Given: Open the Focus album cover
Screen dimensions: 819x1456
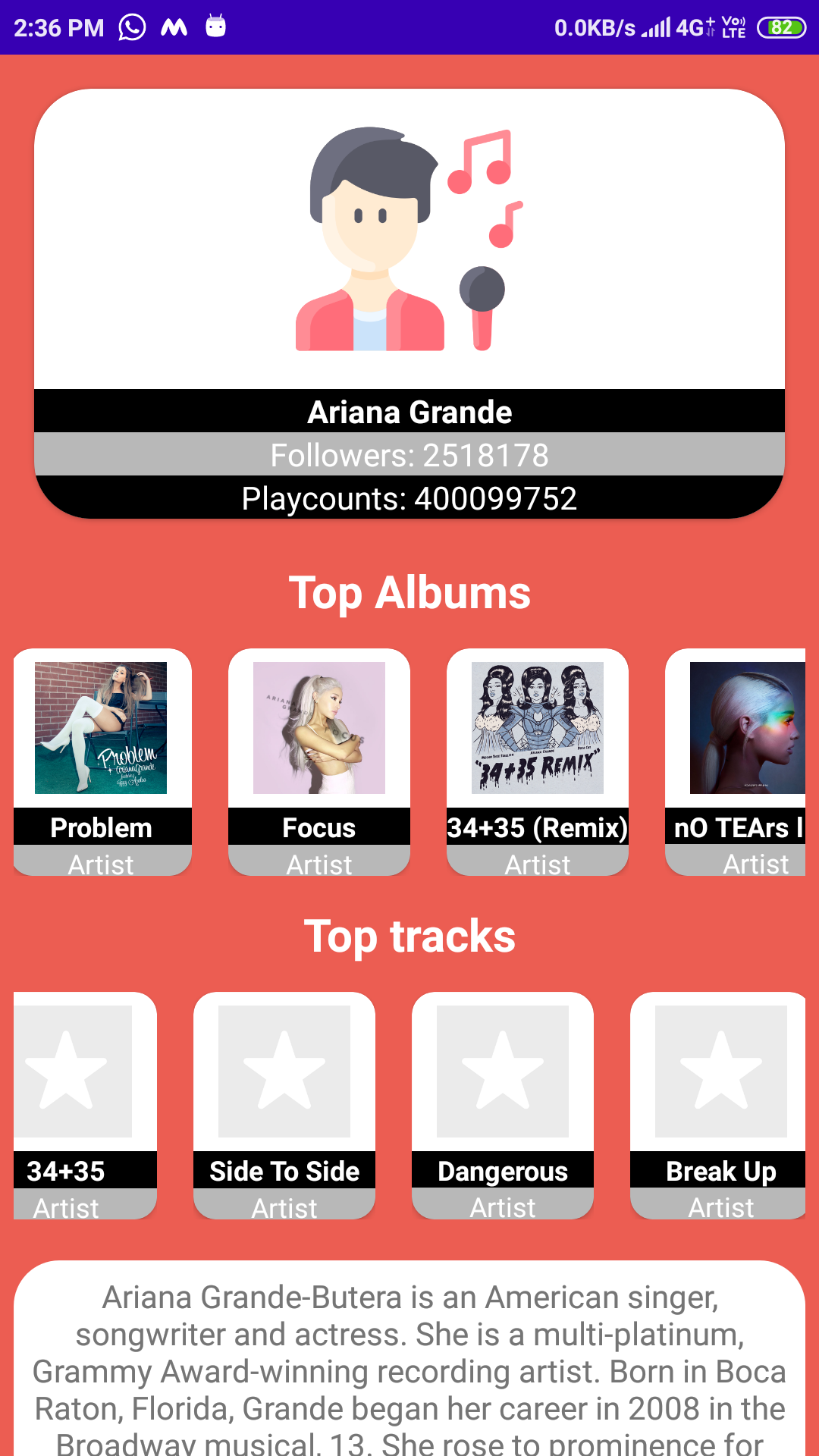Looking at the screenshot, I should 319,728.
